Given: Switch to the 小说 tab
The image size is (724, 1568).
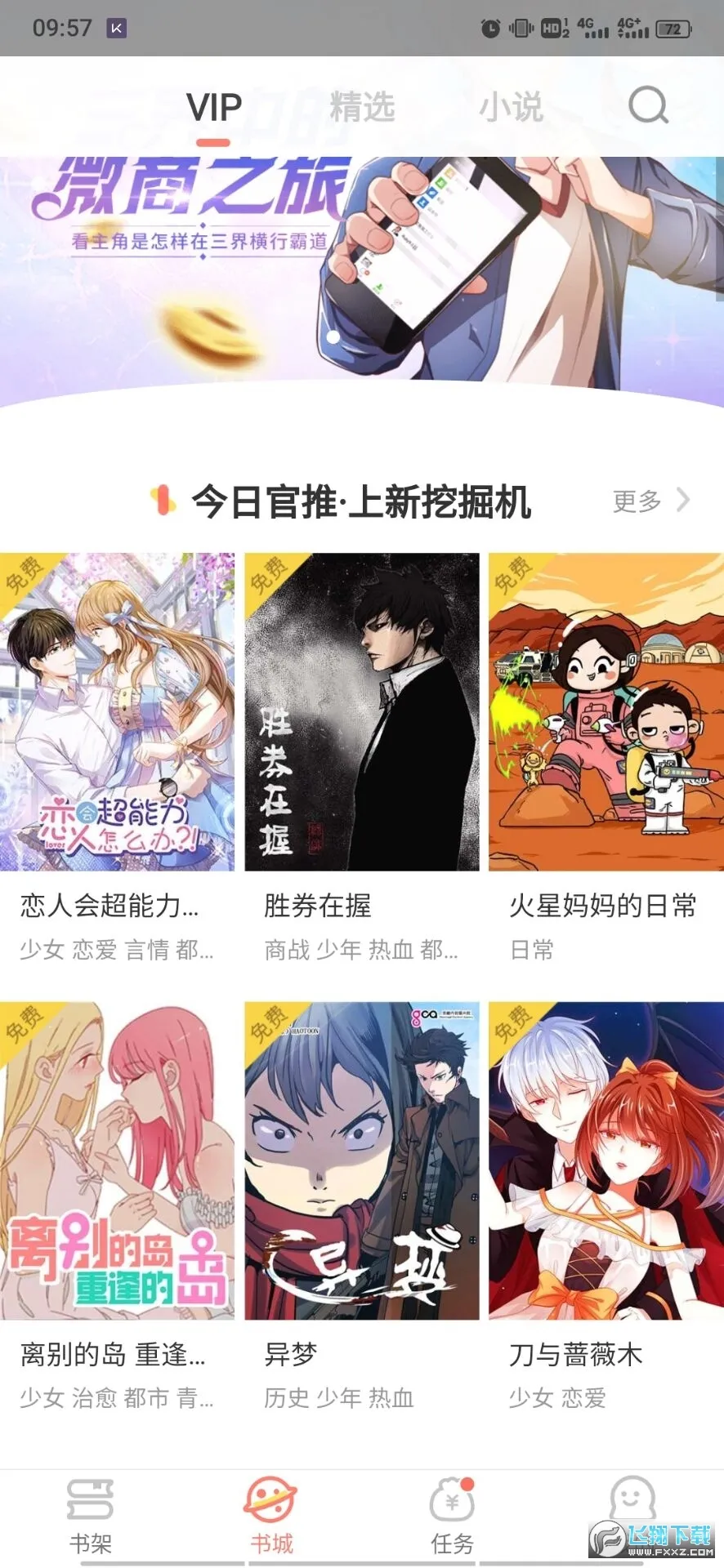Looking at the screenshot, I should point(511,107).
